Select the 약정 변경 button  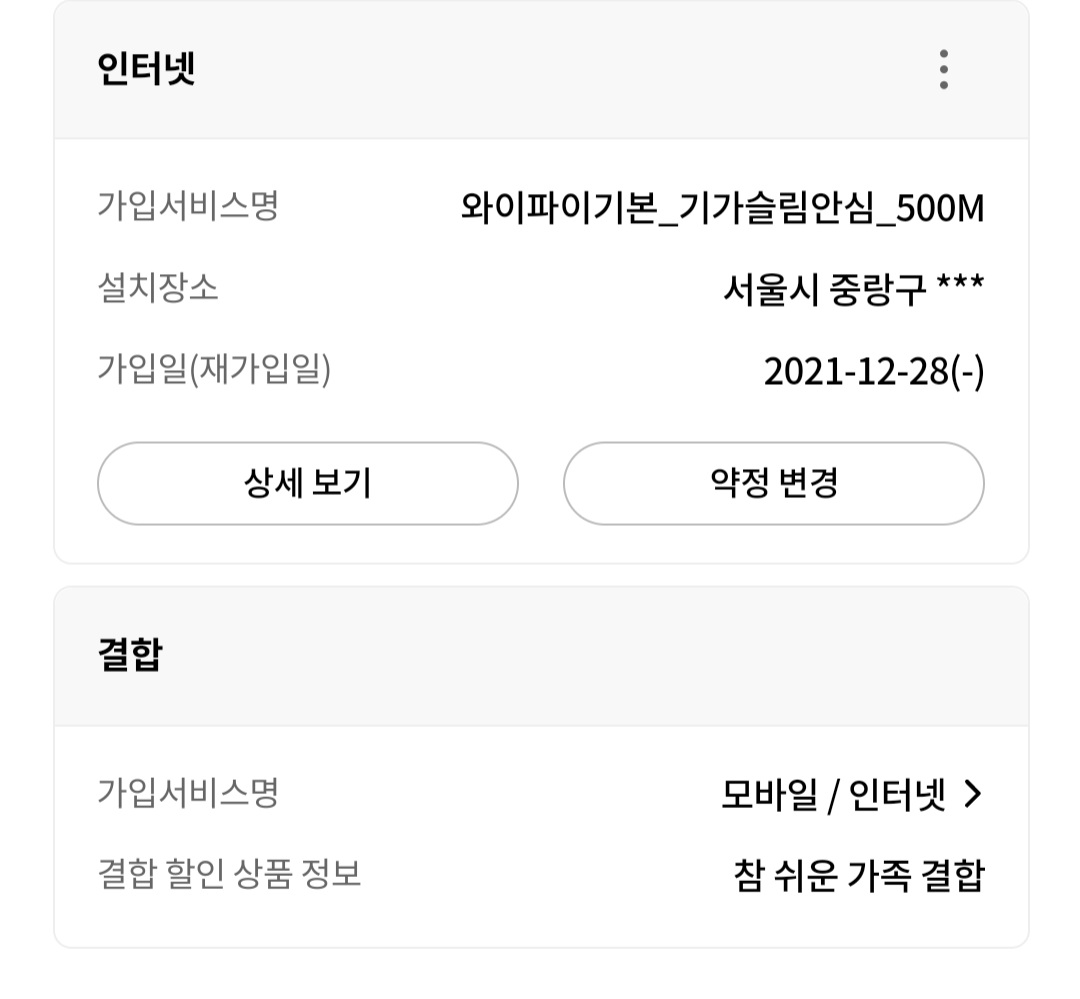(773, 484)
